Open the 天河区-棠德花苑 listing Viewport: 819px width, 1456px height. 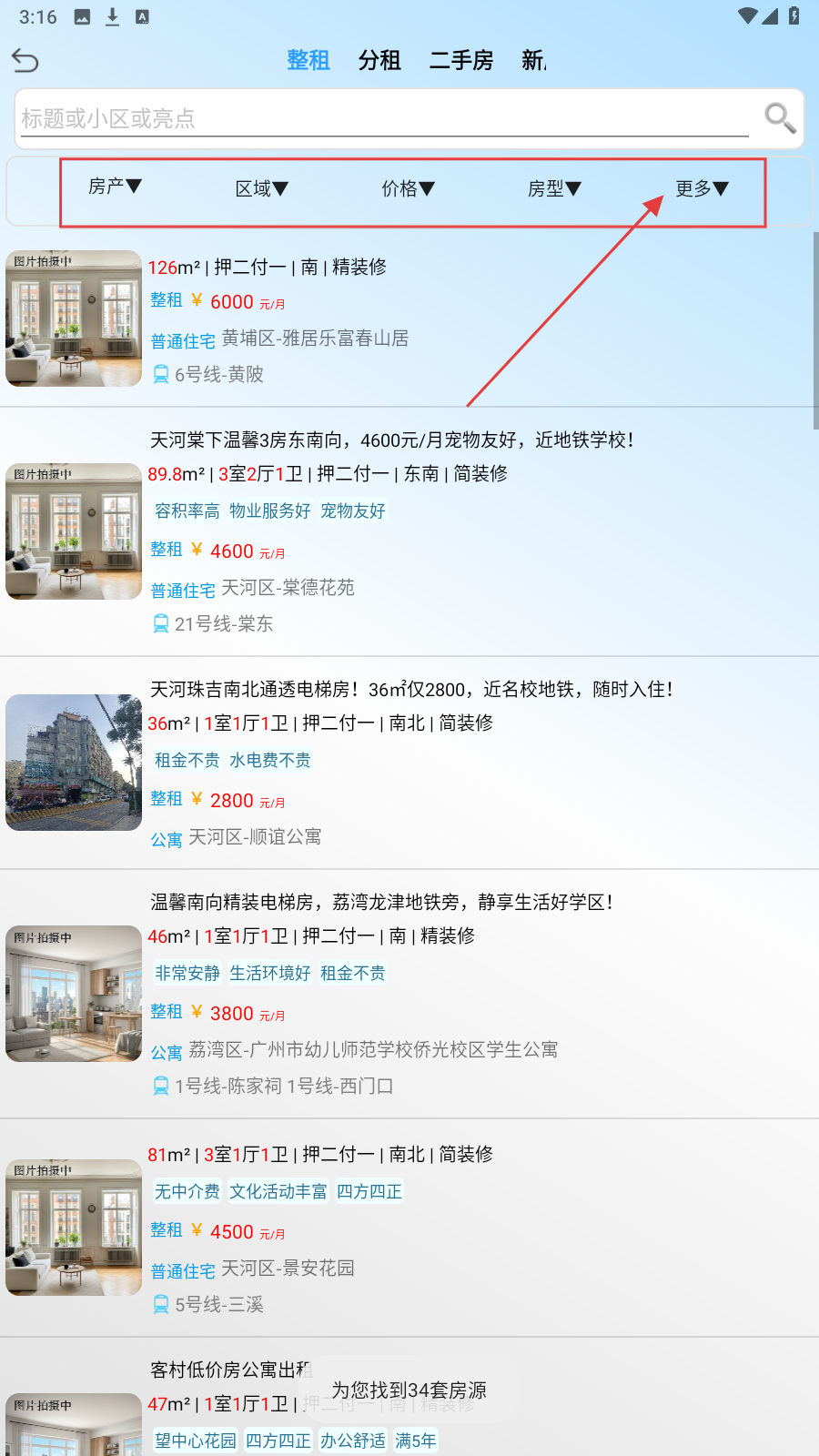(409, 532)
